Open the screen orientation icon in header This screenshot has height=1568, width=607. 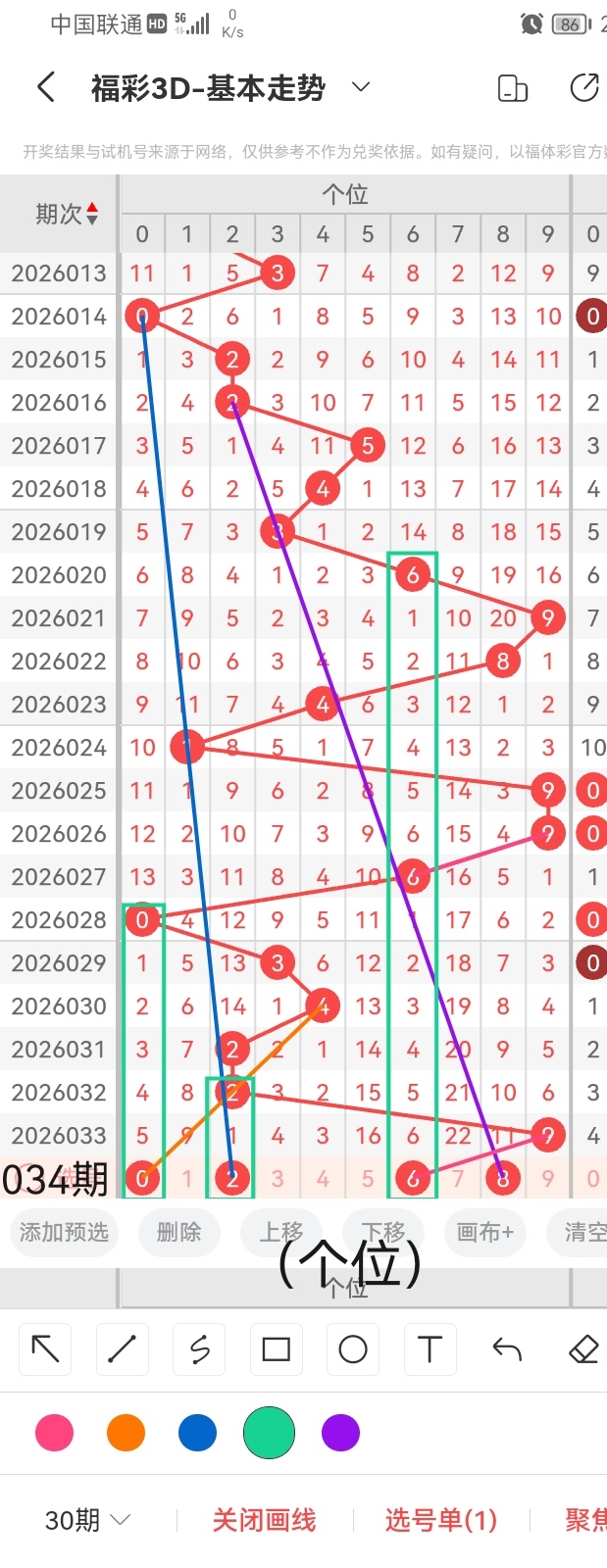point(513,88)
